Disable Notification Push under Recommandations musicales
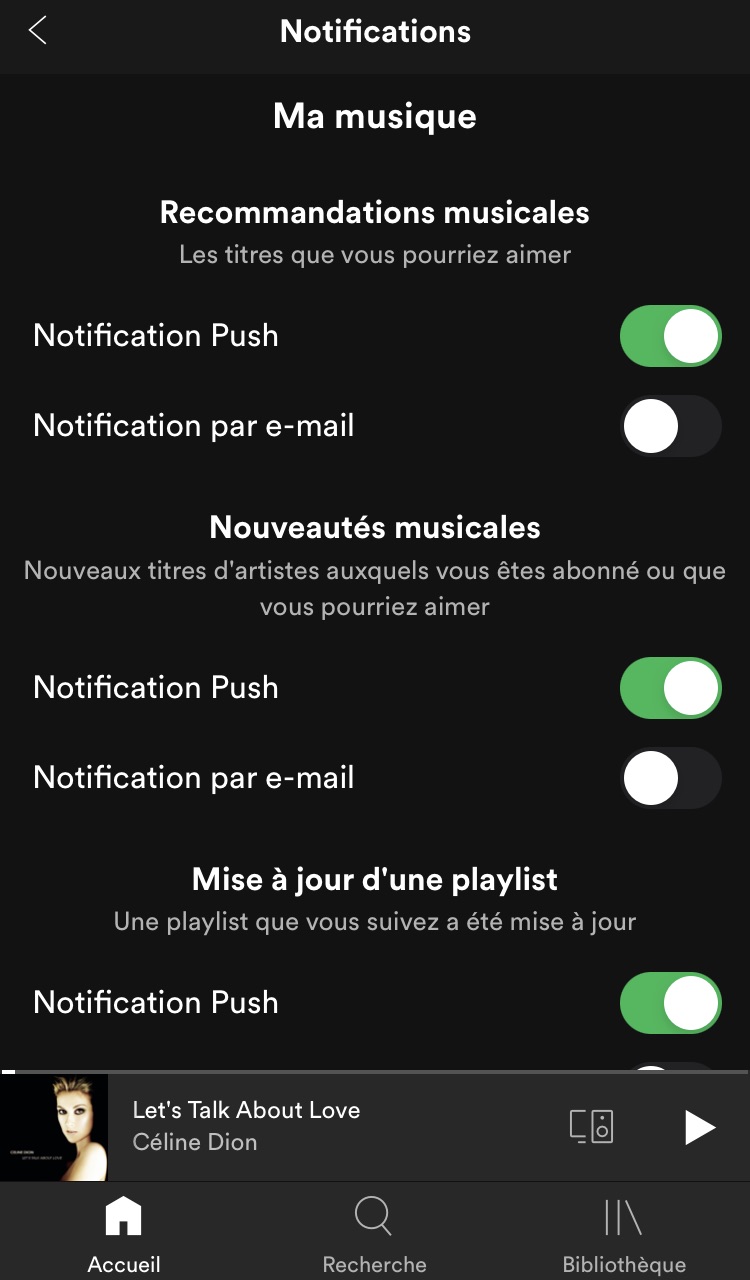 tap(670, 335)
